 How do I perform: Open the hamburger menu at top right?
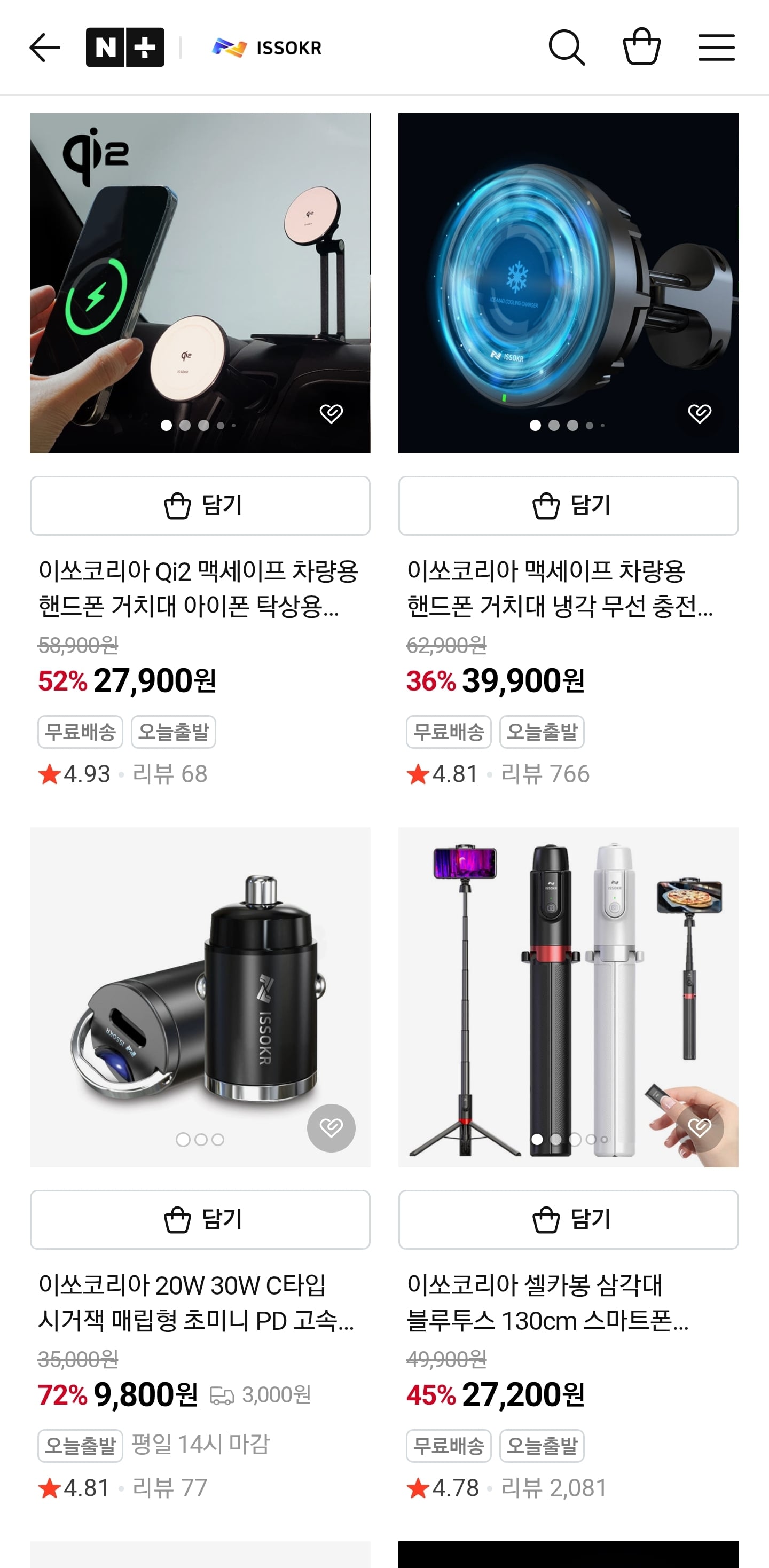(x=717, y=46)
